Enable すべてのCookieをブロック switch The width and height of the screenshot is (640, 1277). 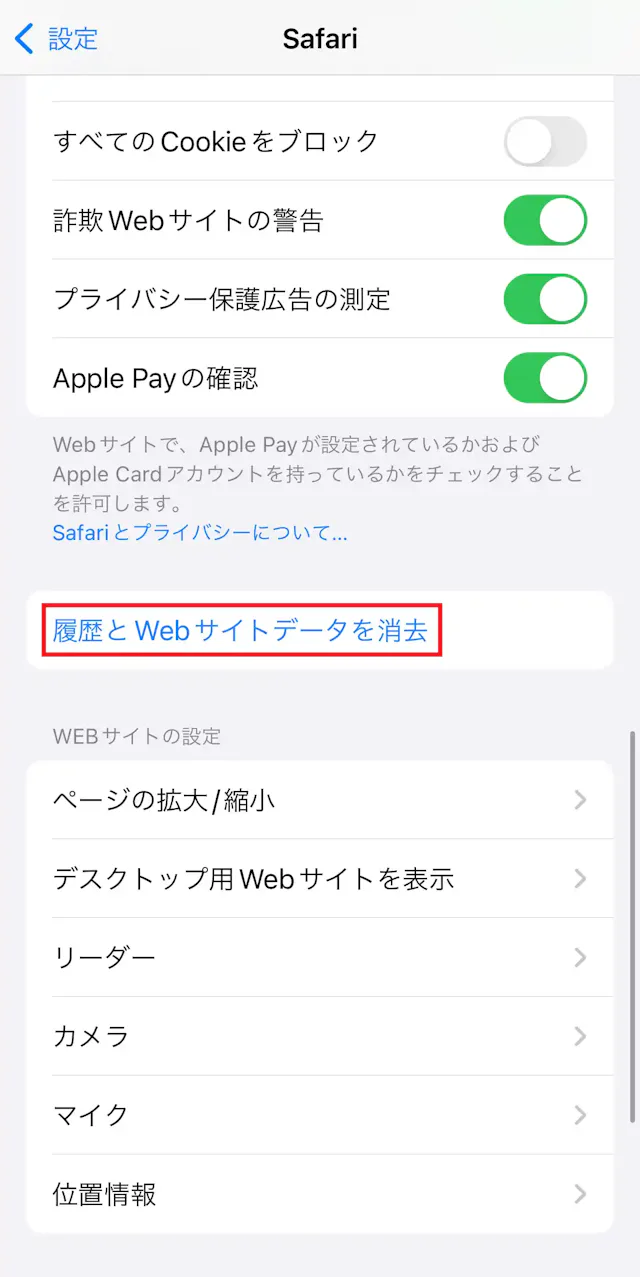544,141
